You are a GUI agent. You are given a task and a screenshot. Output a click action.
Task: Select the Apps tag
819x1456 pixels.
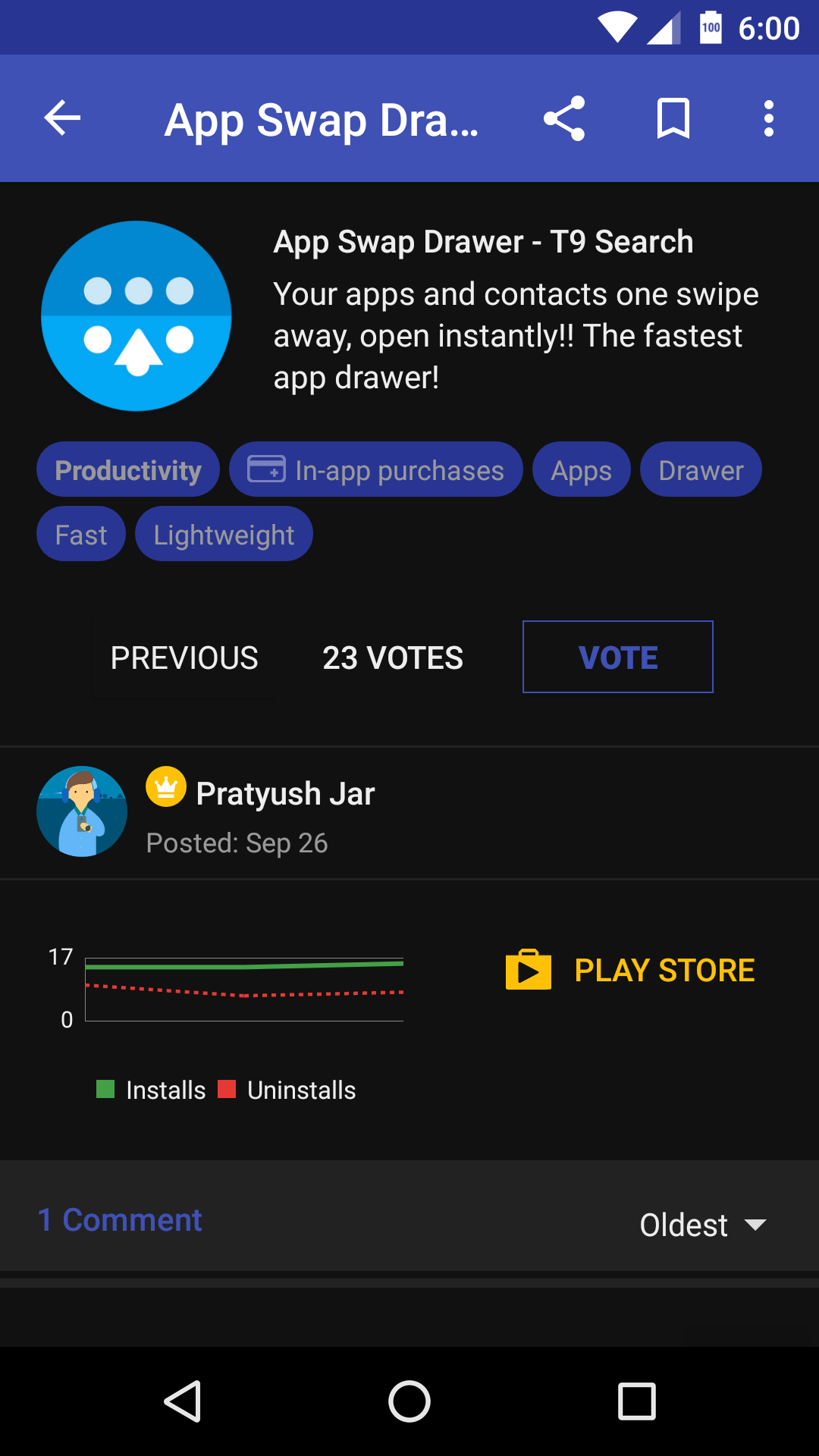581,469
